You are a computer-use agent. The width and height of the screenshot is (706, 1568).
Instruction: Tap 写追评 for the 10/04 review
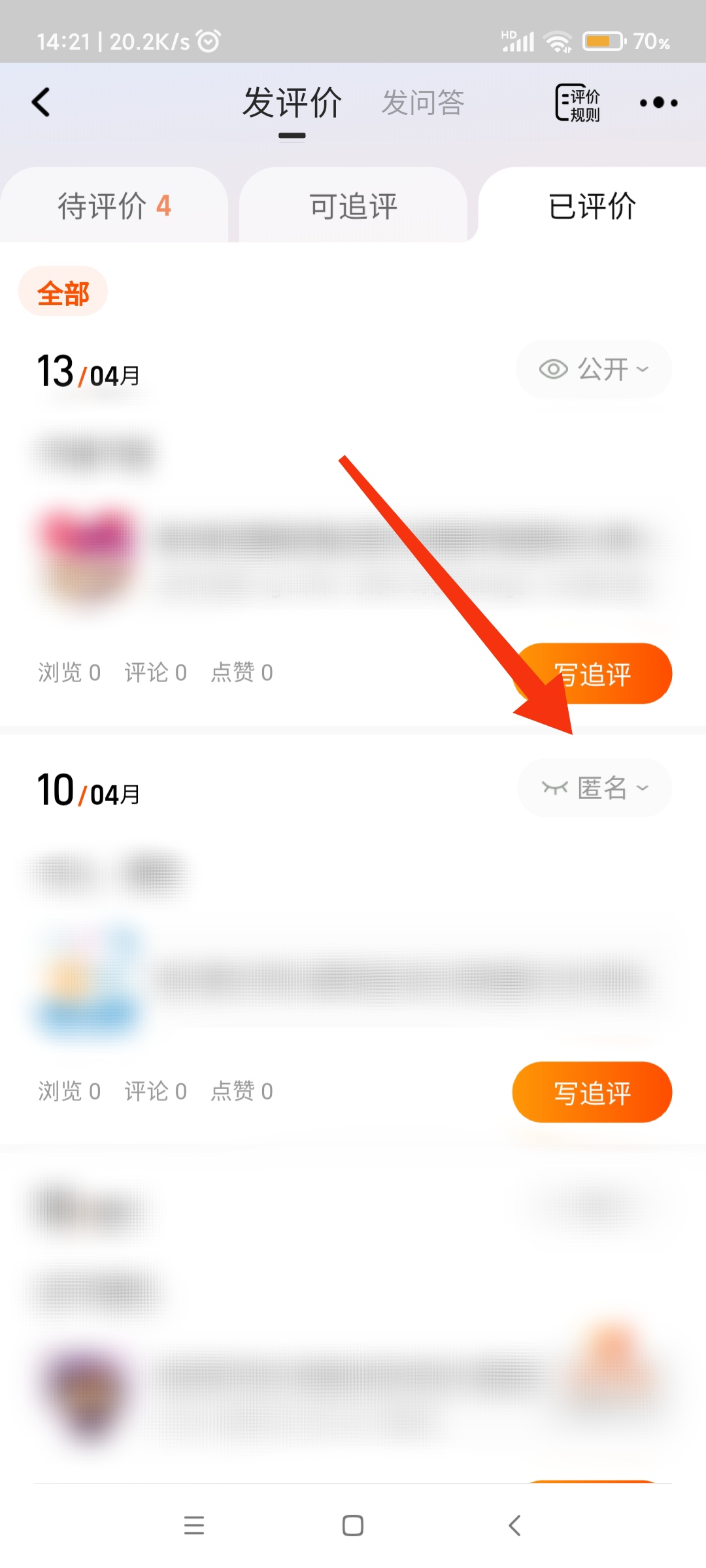(592, 1092)
